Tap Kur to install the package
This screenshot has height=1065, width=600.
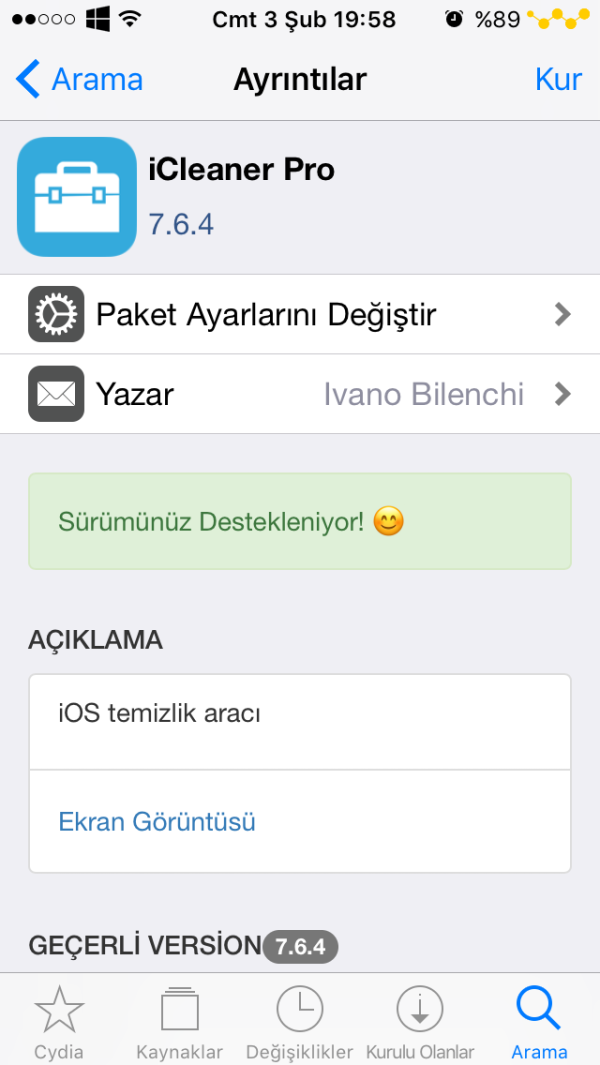[x=558, y=79]
